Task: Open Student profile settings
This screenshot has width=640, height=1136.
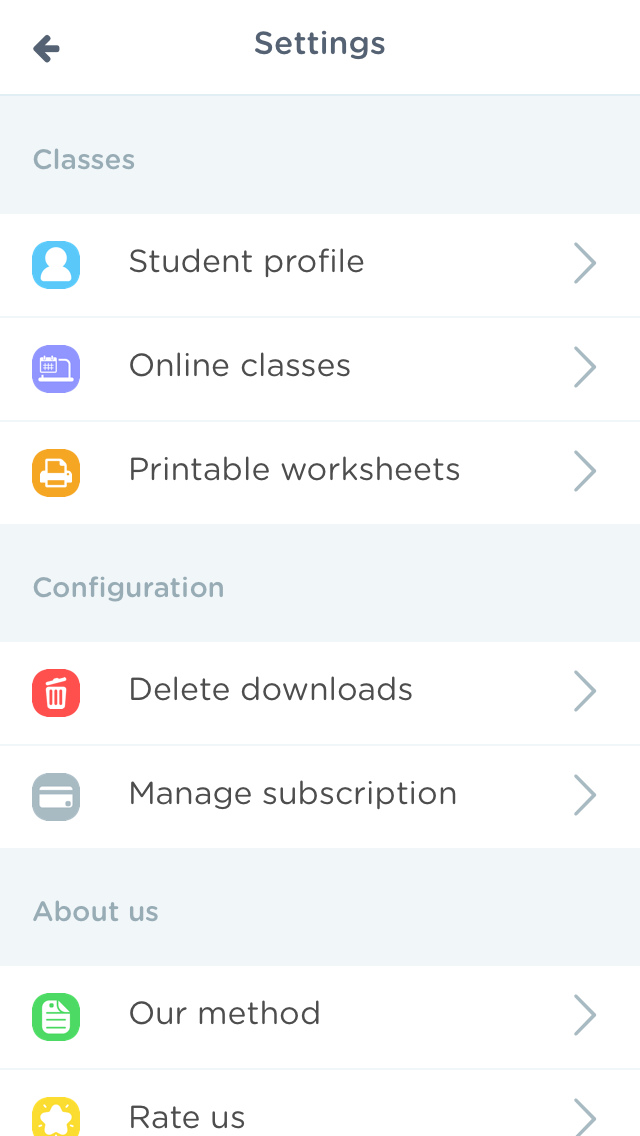Action: (x=320, y=264)
